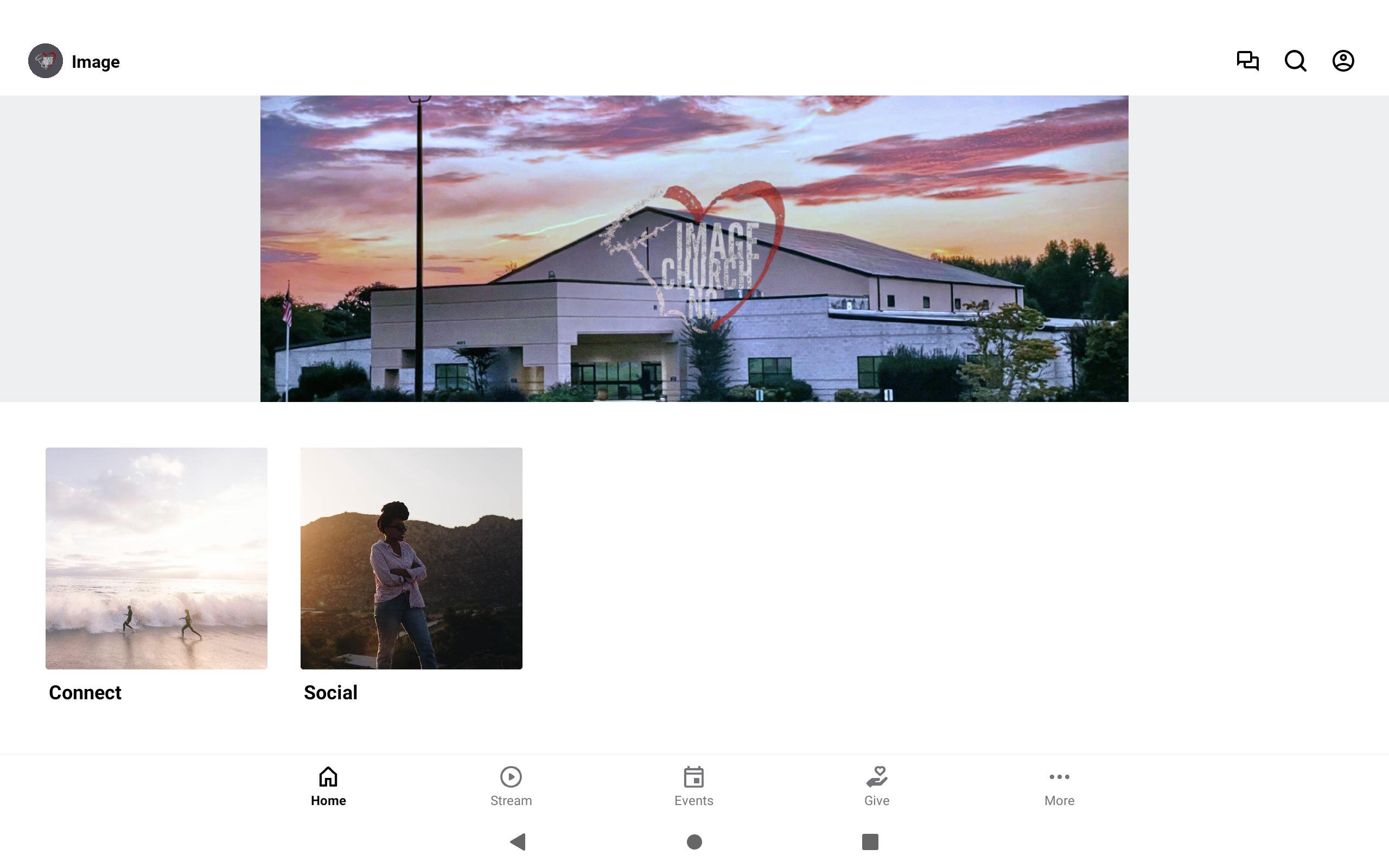Tap the Image Church banner
1389x868 pixels.
[694, 248]
